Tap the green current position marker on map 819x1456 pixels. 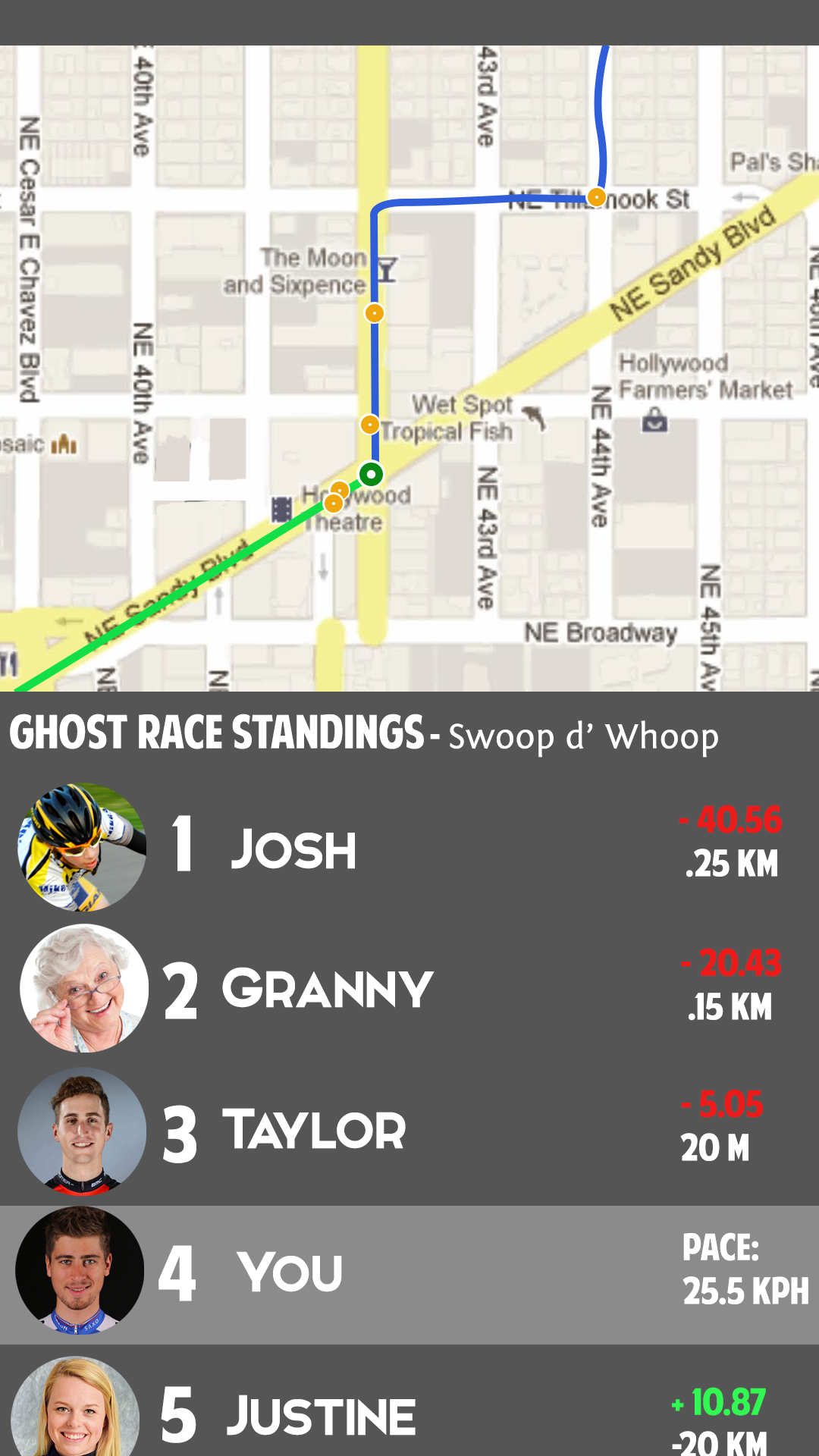pos(371,475)
